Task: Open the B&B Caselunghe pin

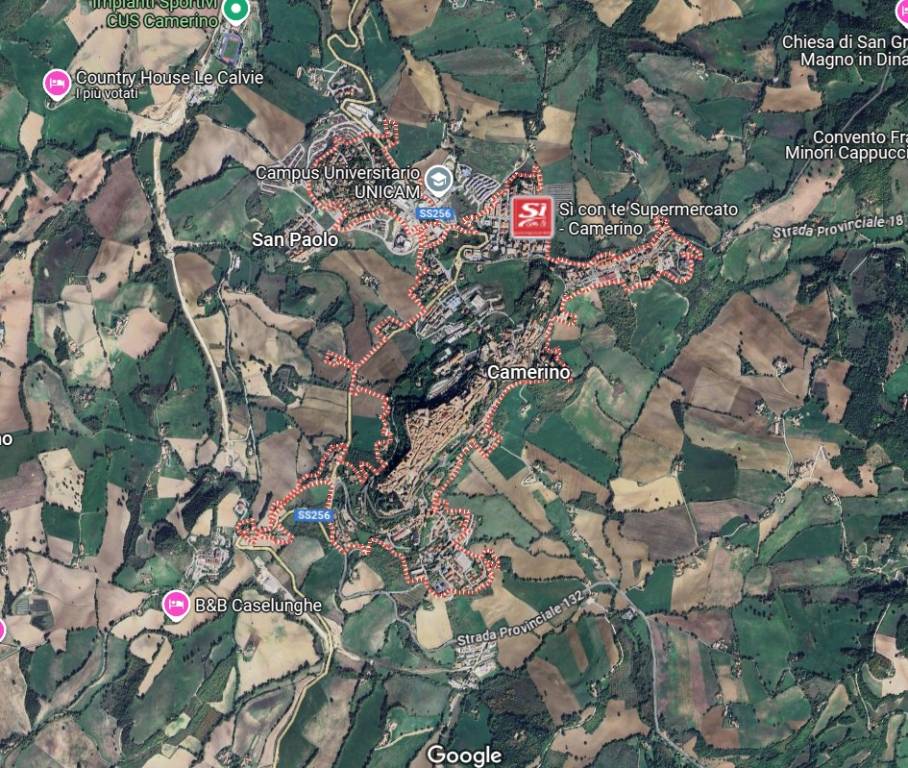Action: coord(177,604)
